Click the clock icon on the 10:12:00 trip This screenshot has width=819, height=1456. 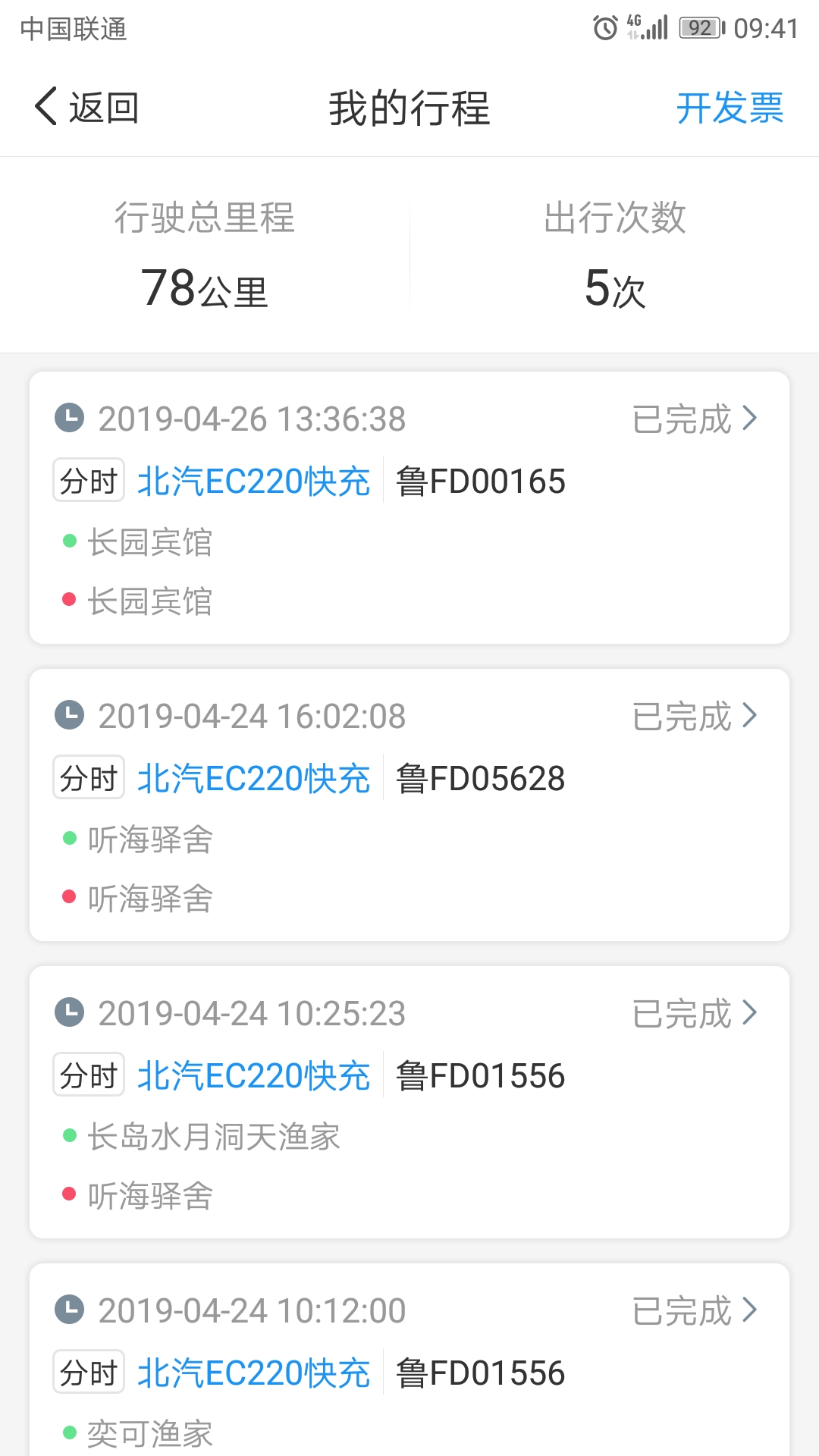(69, 1309)
